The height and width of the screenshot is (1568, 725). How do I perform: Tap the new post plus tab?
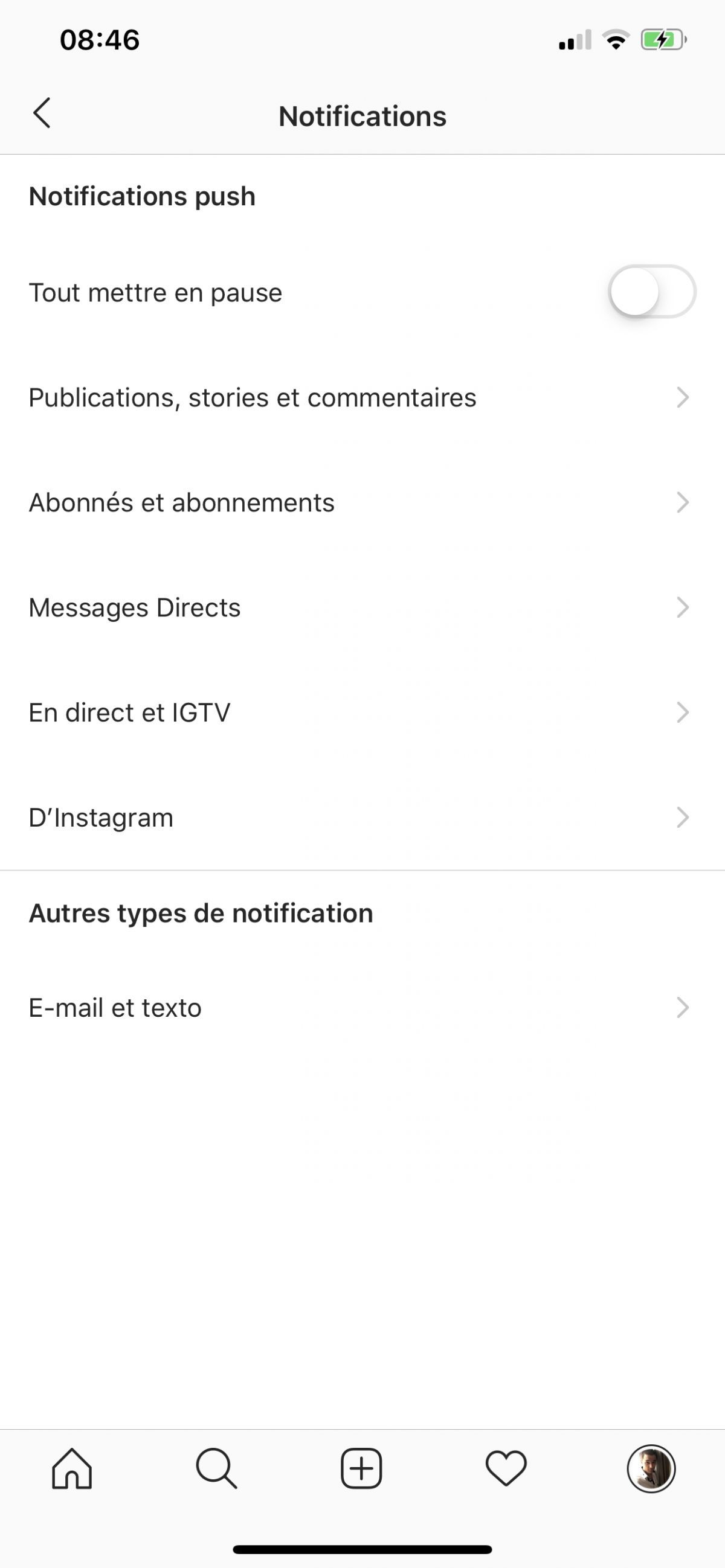point(361,1468)
